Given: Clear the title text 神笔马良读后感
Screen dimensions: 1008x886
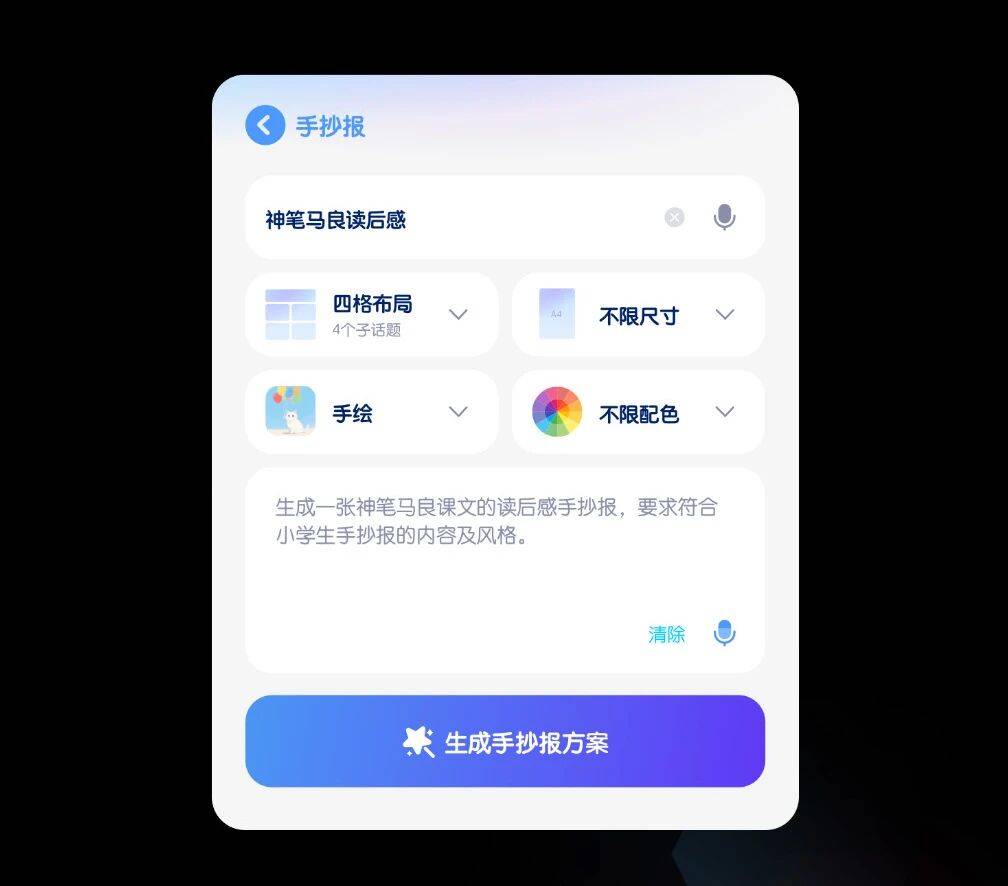Looking at the screenshot, I should [x=675, y=217].
